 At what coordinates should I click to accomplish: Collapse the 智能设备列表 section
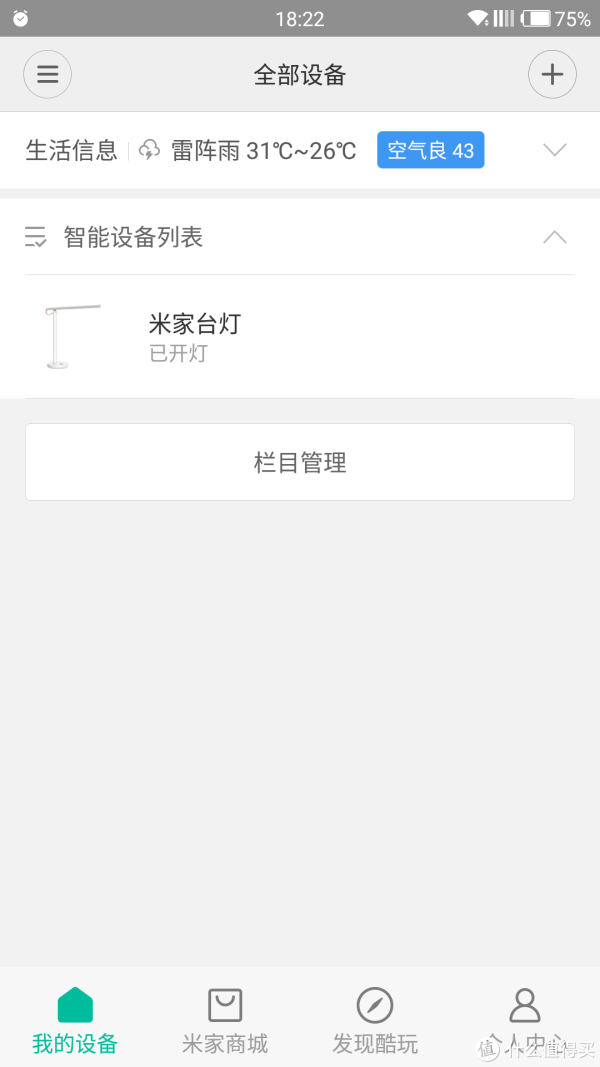pyautogui.click(x=555, y=237)
